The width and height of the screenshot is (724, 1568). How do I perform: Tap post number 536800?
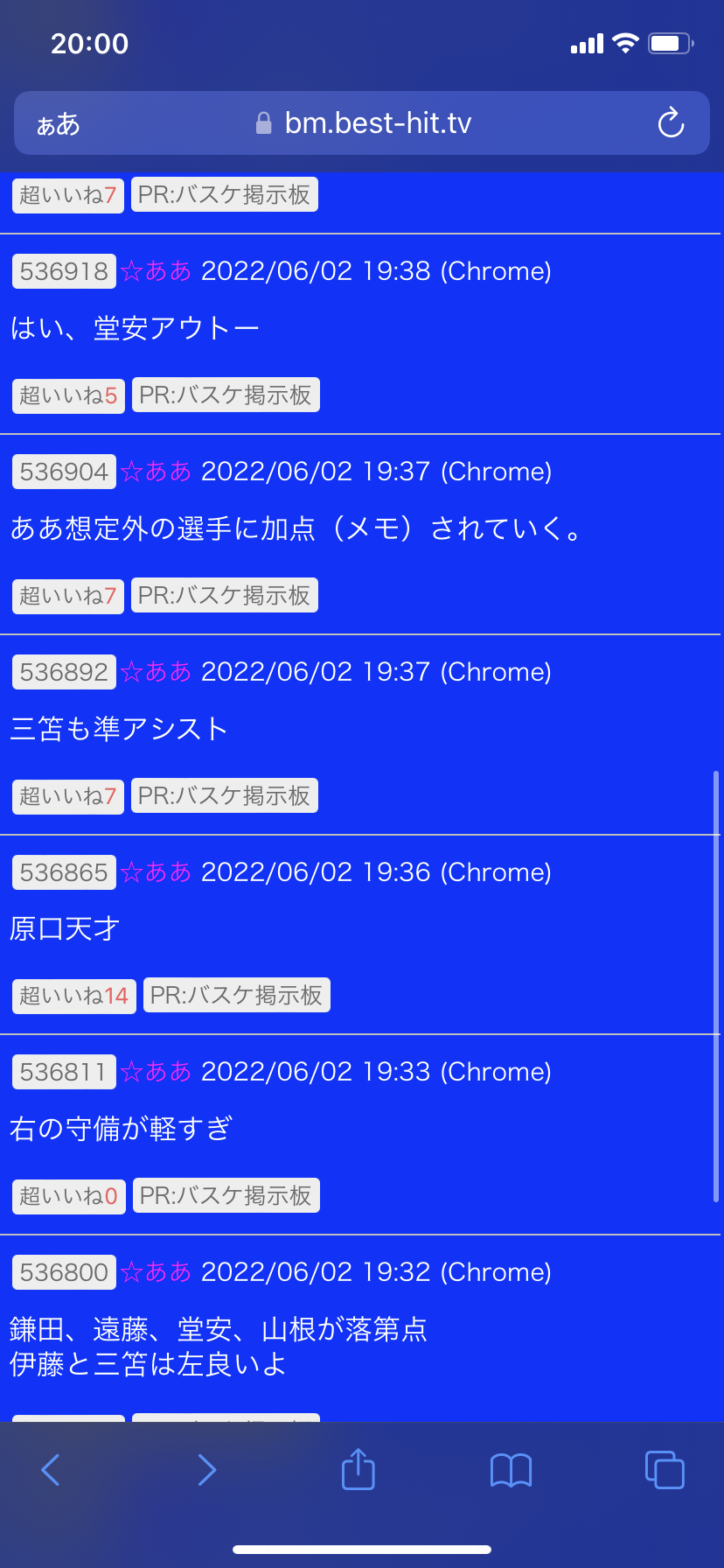pos(64,1272)
